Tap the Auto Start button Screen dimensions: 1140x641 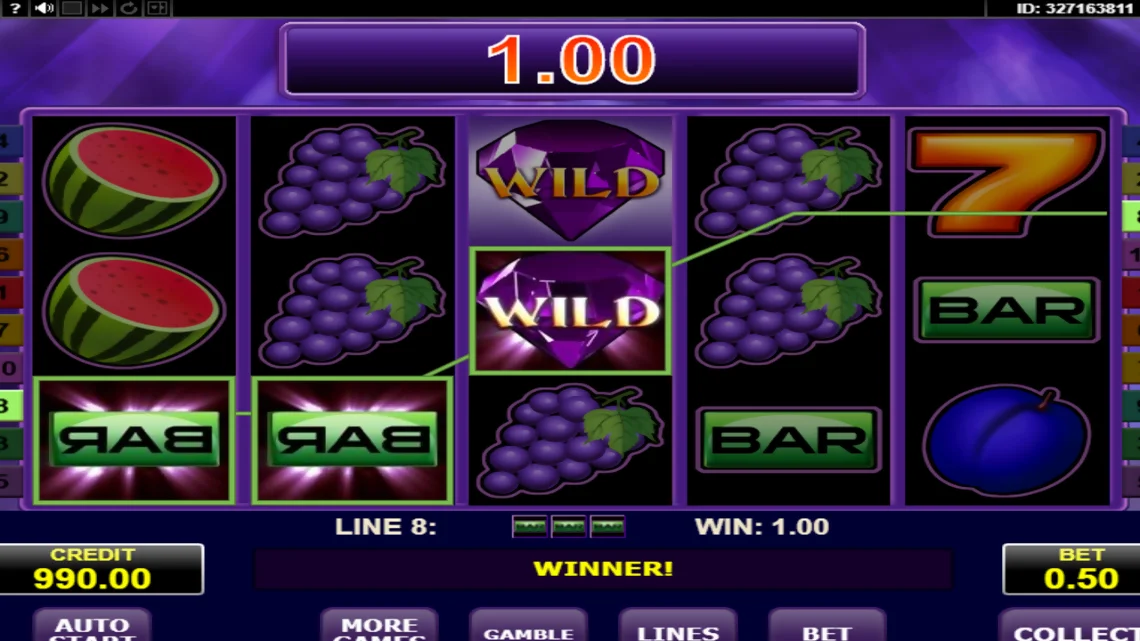(x=92, y=627)
